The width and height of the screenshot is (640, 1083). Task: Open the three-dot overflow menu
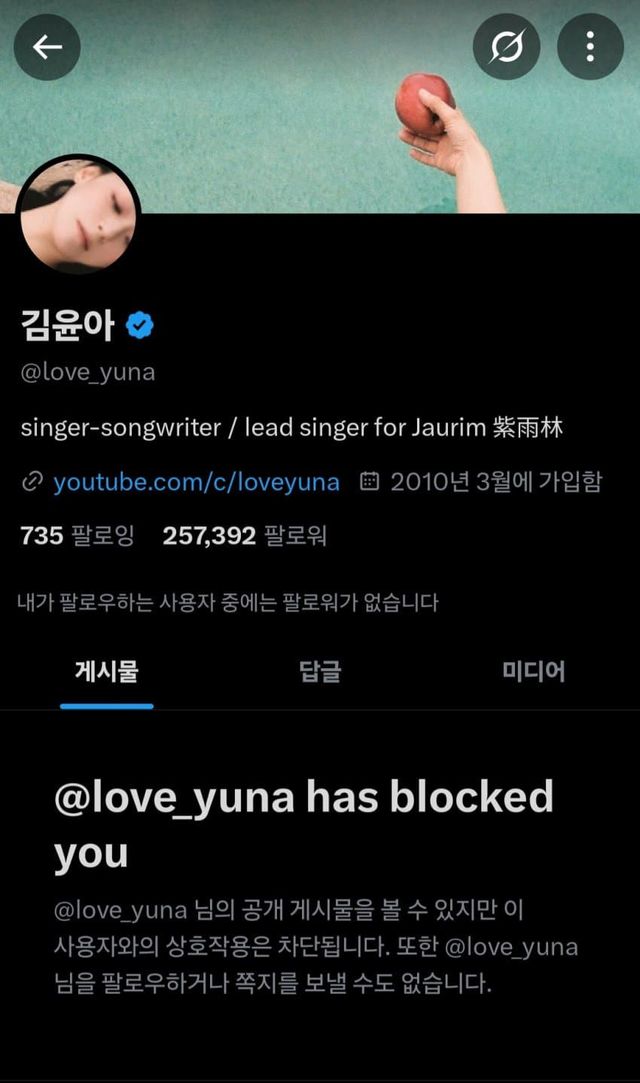590,47
